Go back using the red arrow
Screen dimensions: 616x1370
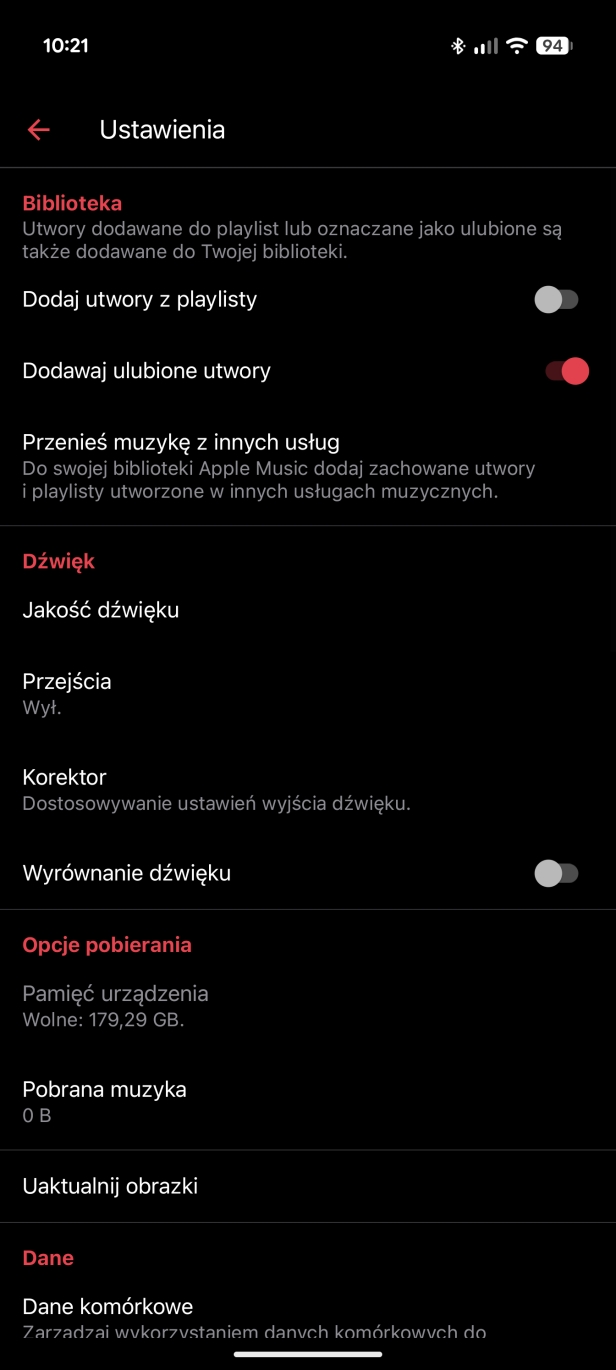(39, 130)
